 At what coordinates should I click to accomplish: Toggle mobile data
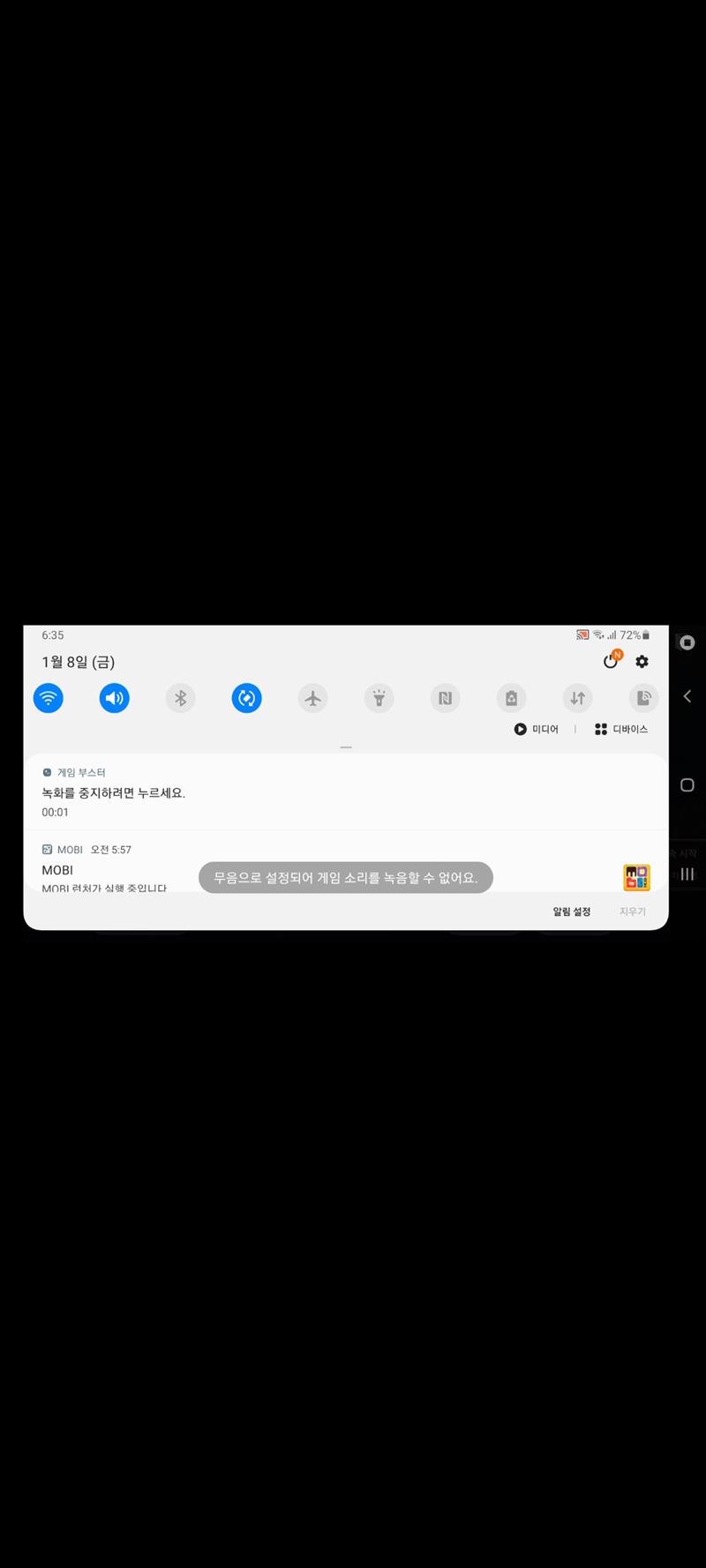coord(578,698)
